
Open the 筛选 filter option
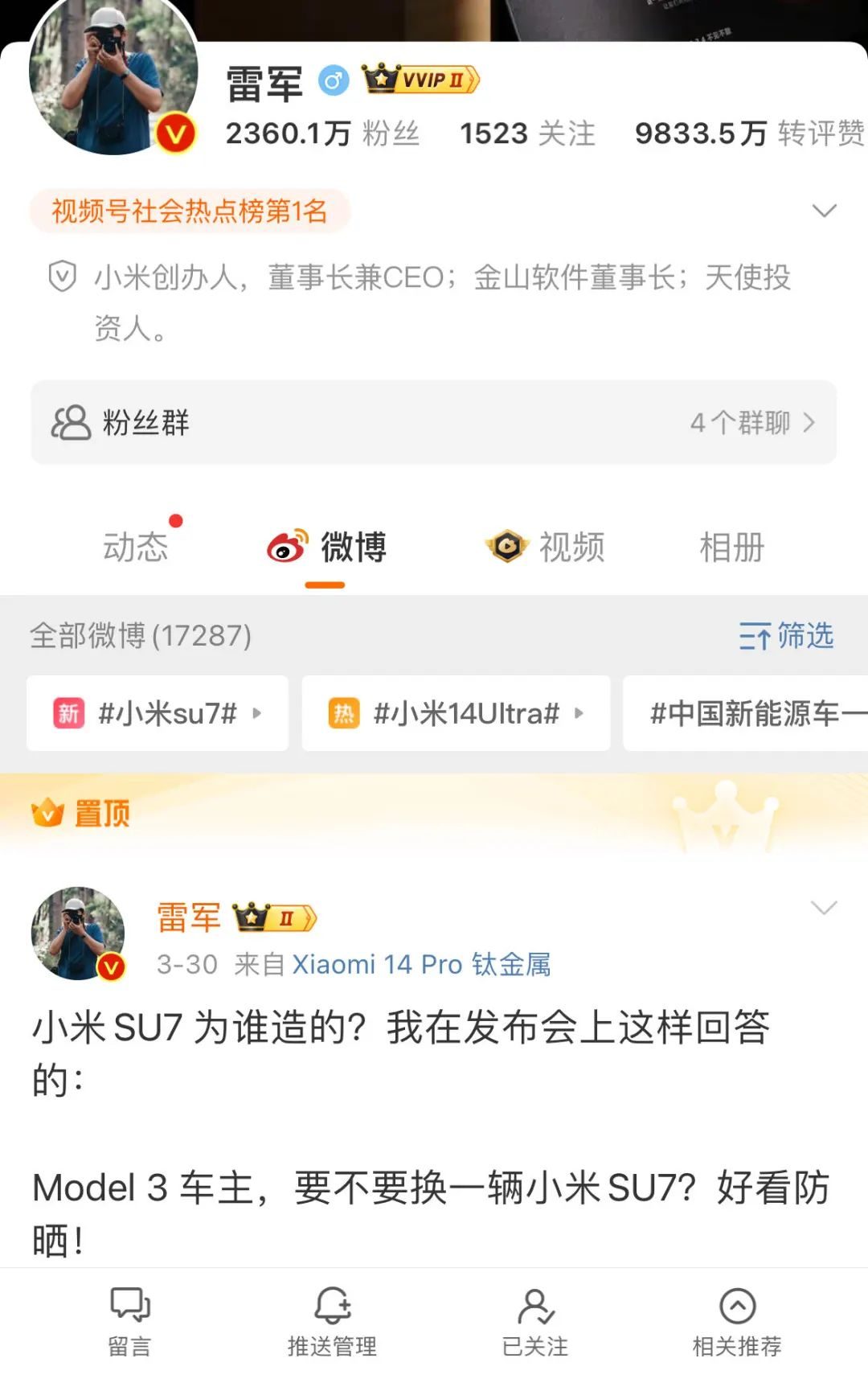[x=786, y=636]
